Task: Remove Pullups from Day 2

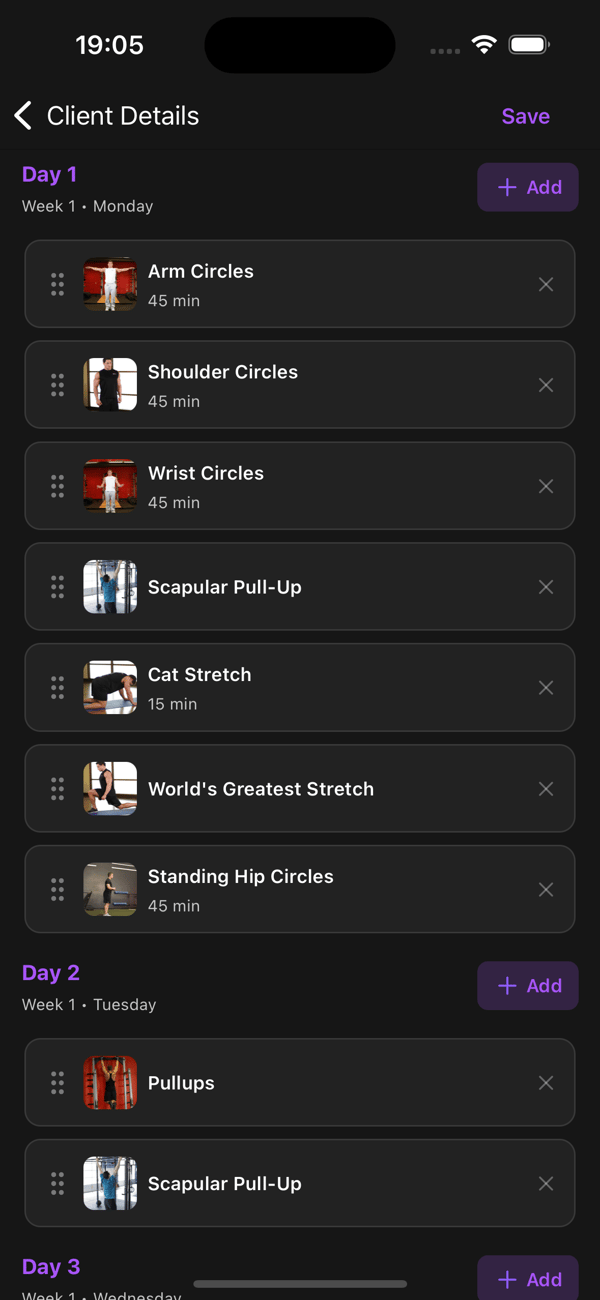Action: coord(546,1083)
